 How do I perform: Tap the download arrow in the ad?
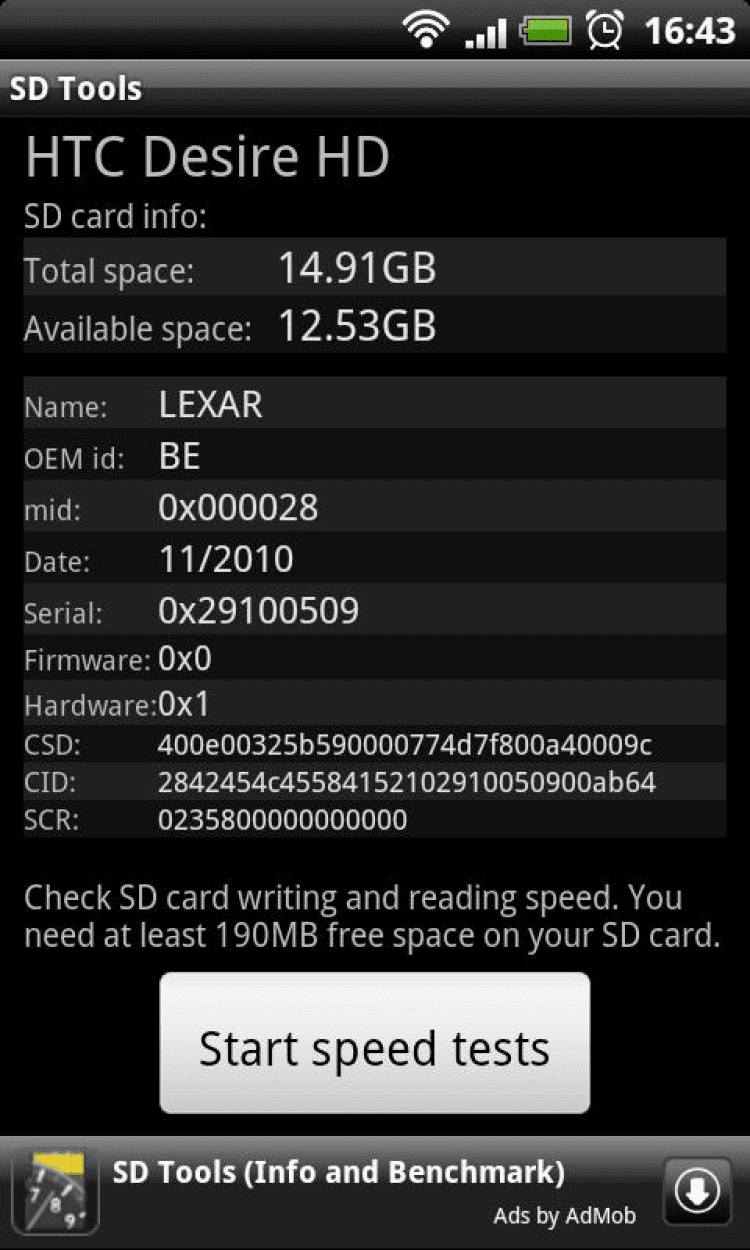[x=697, y=1190]
